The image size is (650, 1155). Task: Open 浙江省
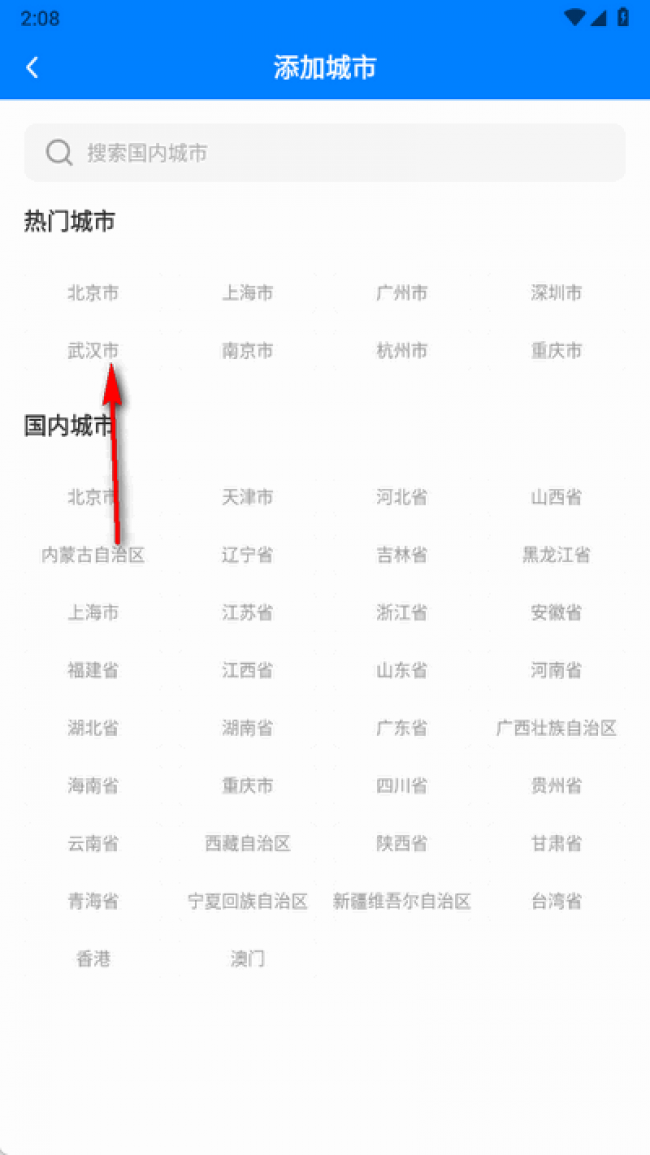(402, 612)
